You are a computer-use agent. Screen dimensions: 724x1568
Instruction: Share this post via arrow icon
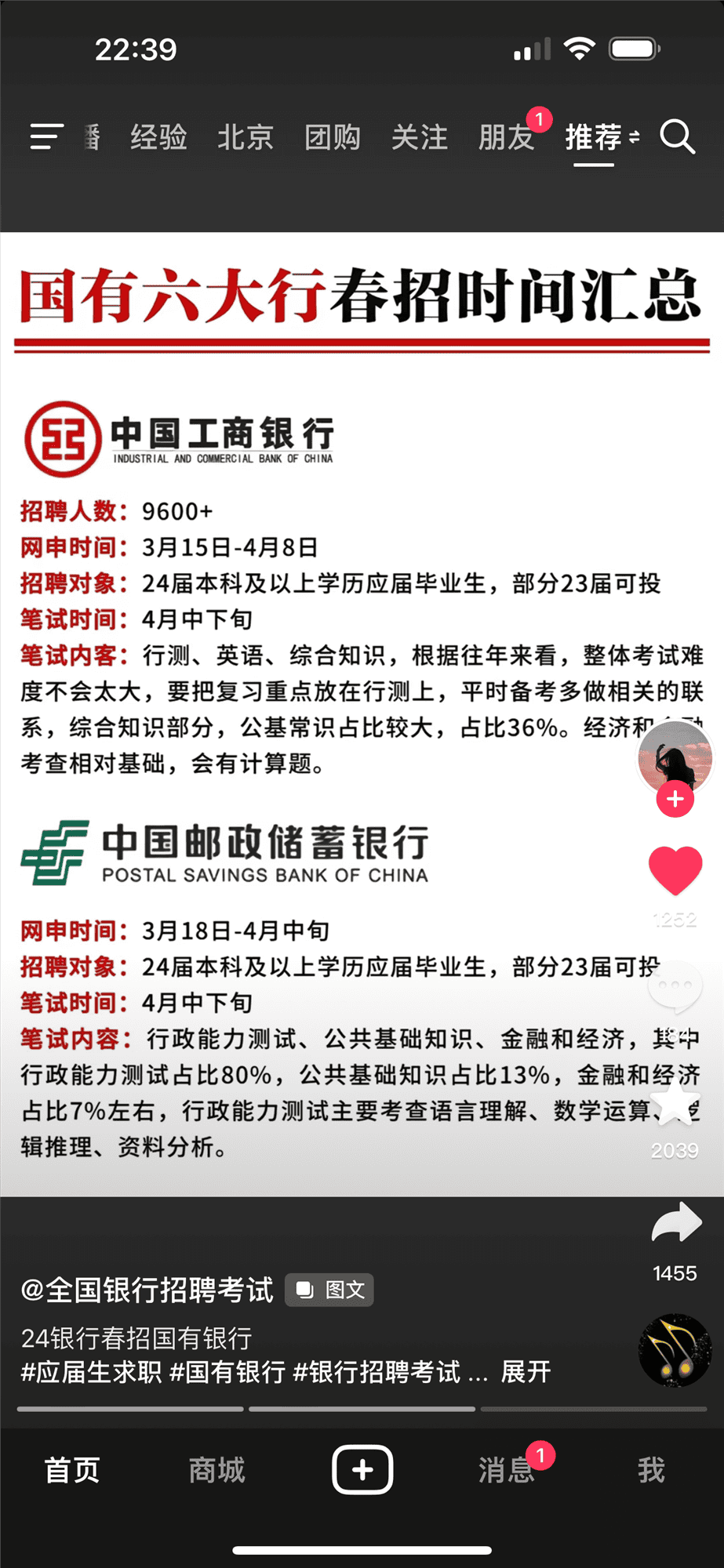click(675, 1223)
